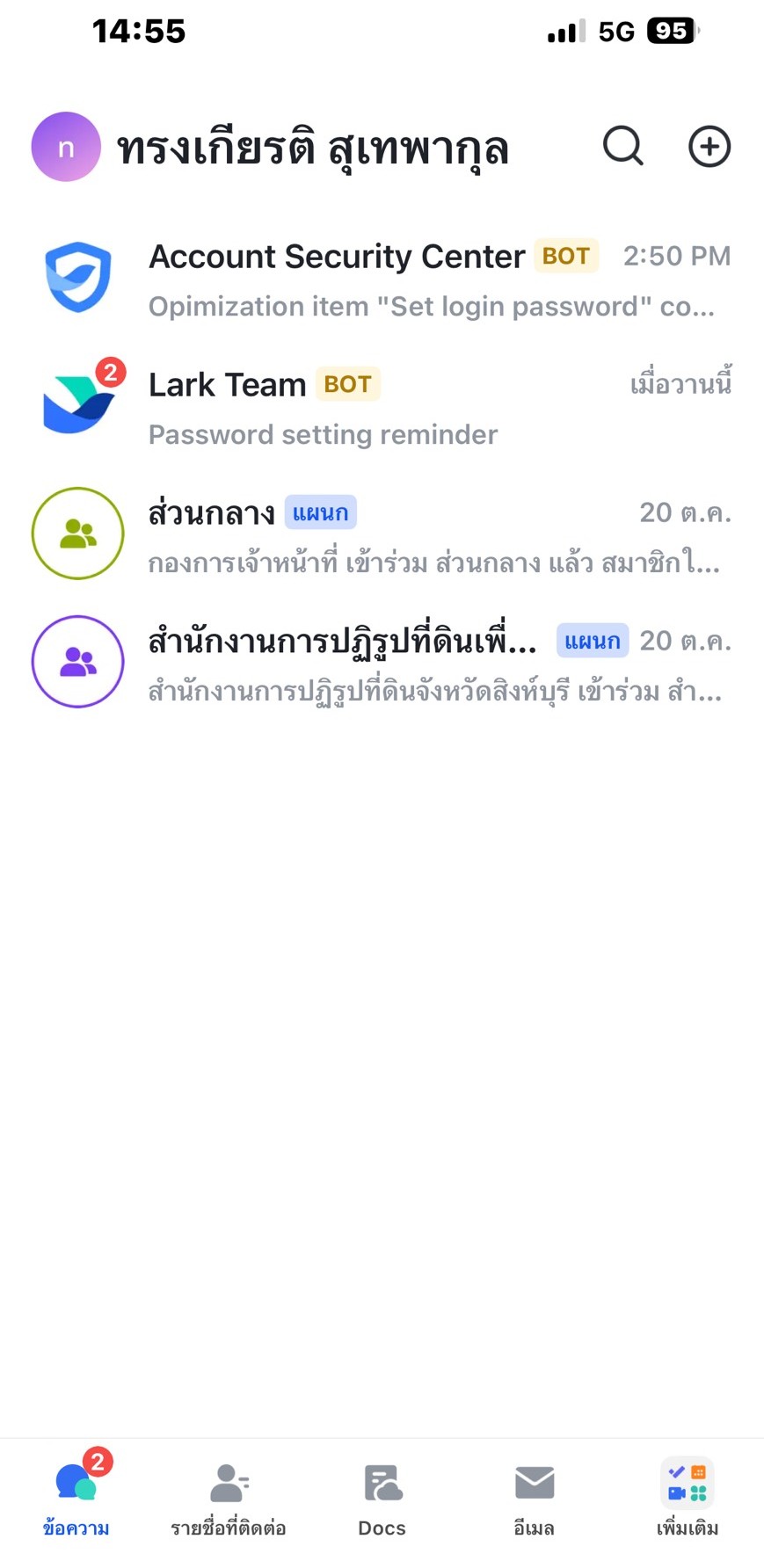Image resolution: width=764 pixels, height=1568 pixels.
Task: Switch to the ข้อความ tab
Action: (x=76, y=1499)
